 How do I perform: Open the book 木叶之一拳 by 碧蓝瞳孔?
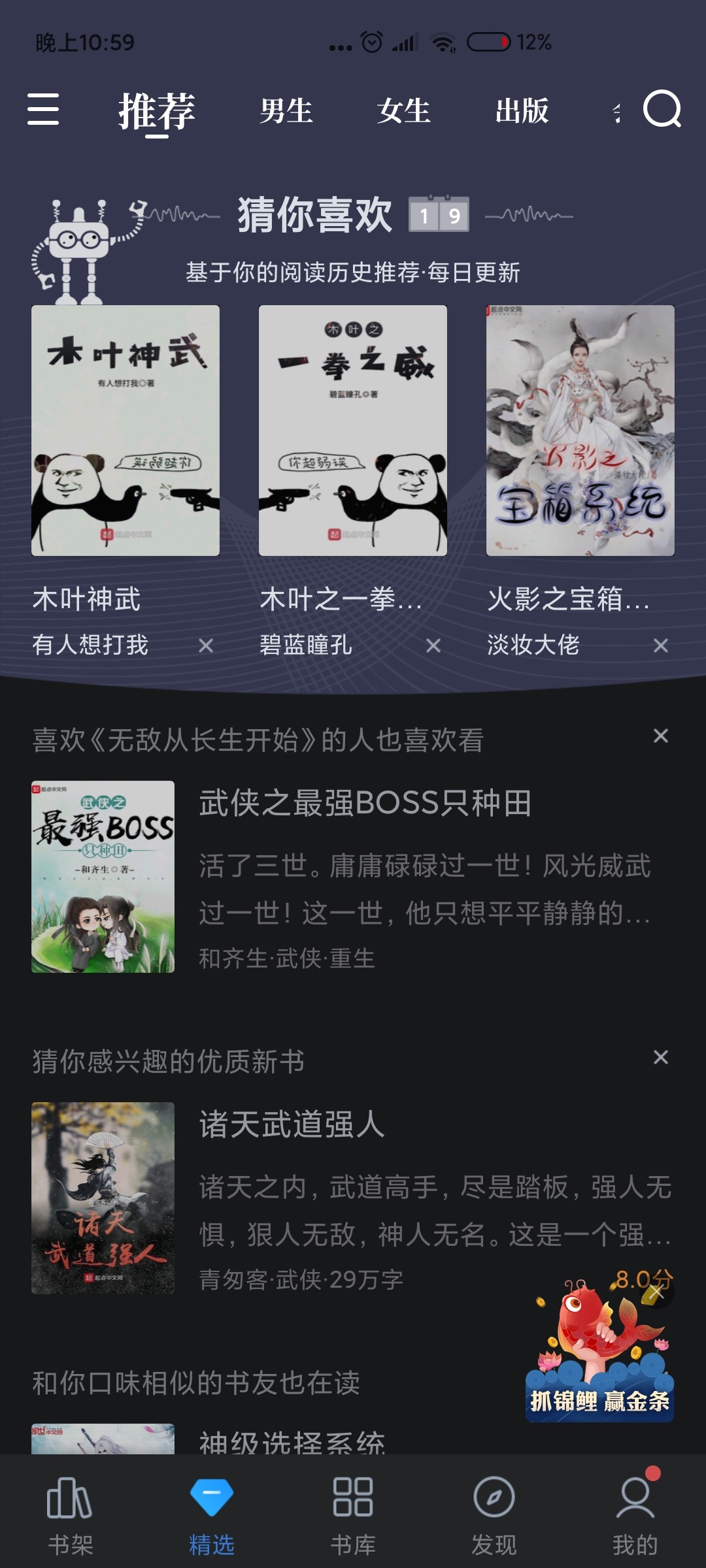coord(353,431)
